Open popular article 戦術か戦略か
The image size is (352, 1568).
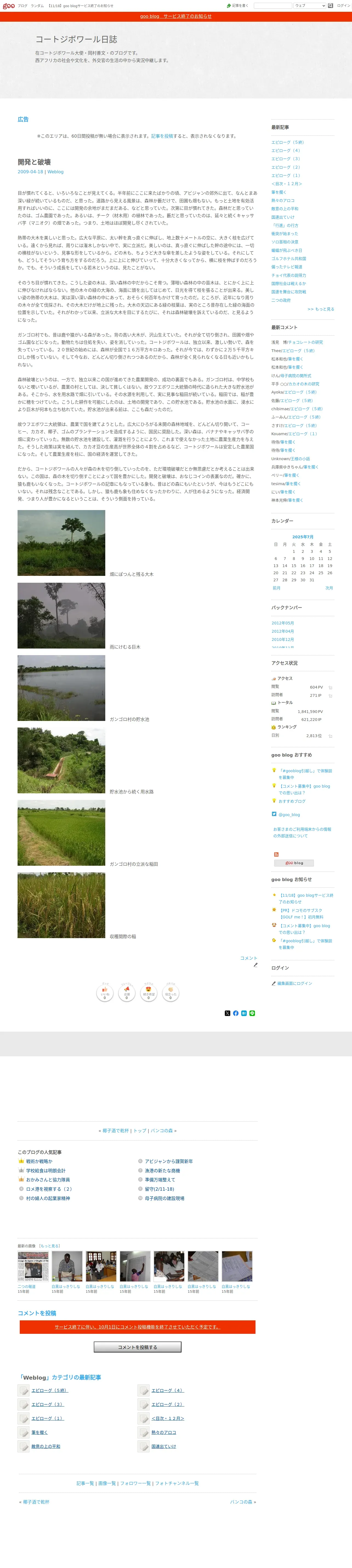click(x=39, y=1161)
